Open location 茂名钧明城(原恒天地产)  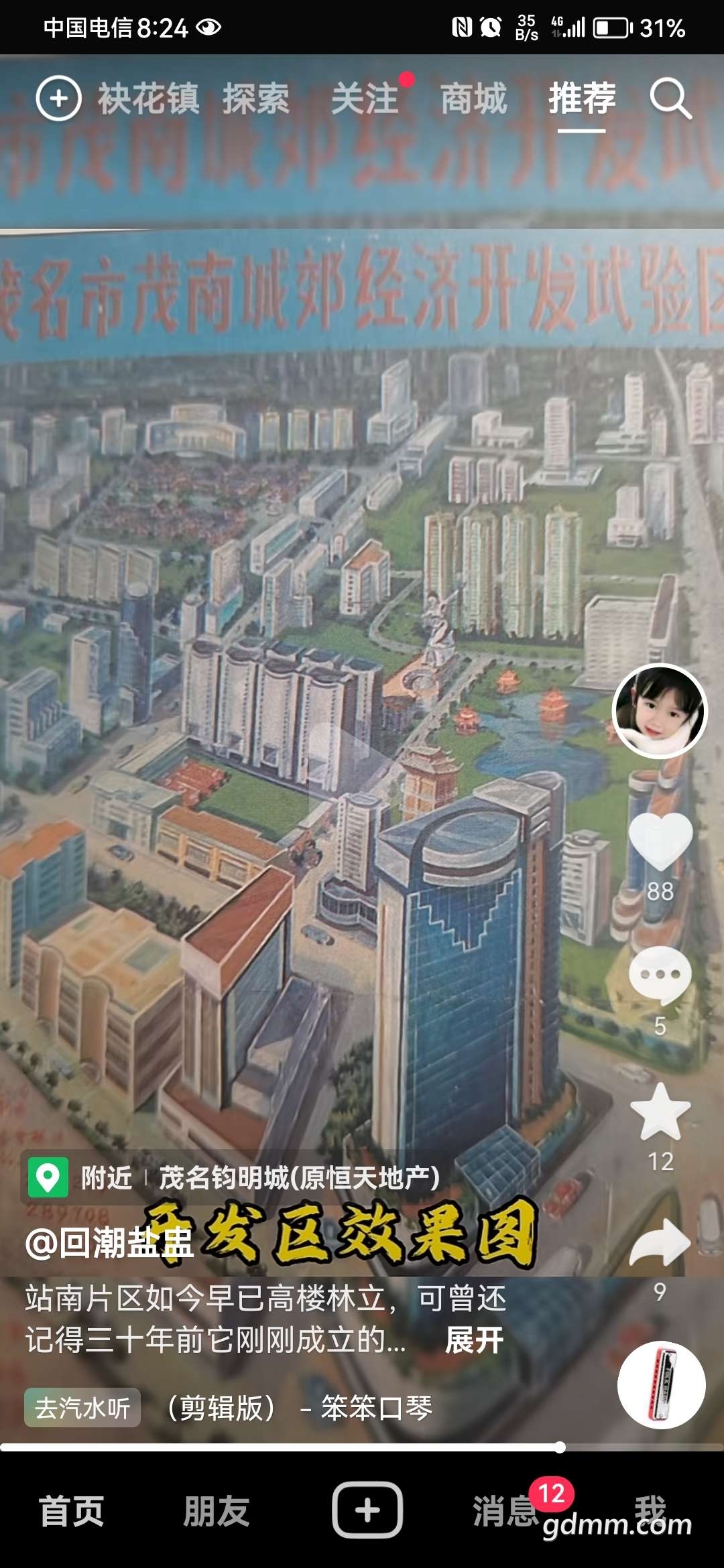click(x=299, y=1177)
